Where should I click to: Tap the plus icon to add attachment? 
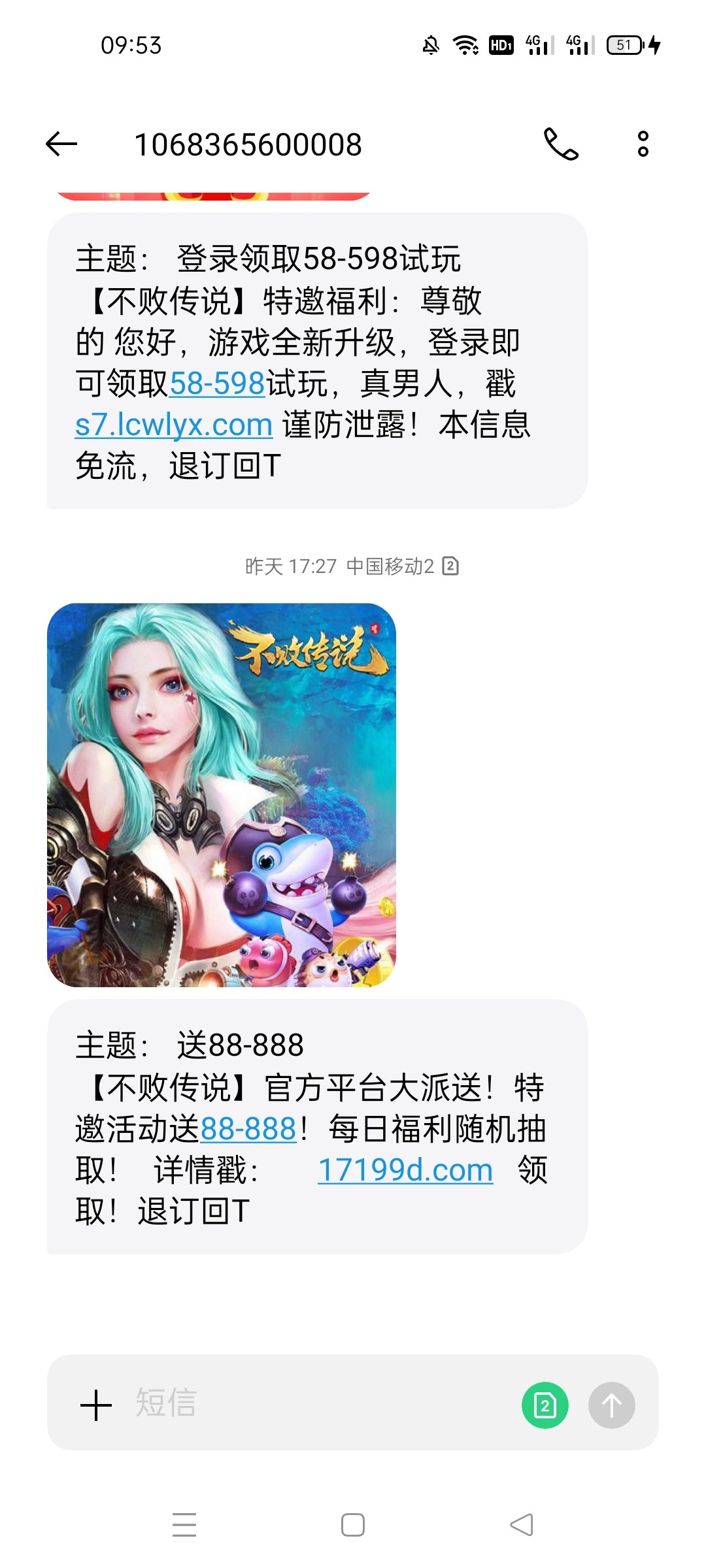[96, 1405]
